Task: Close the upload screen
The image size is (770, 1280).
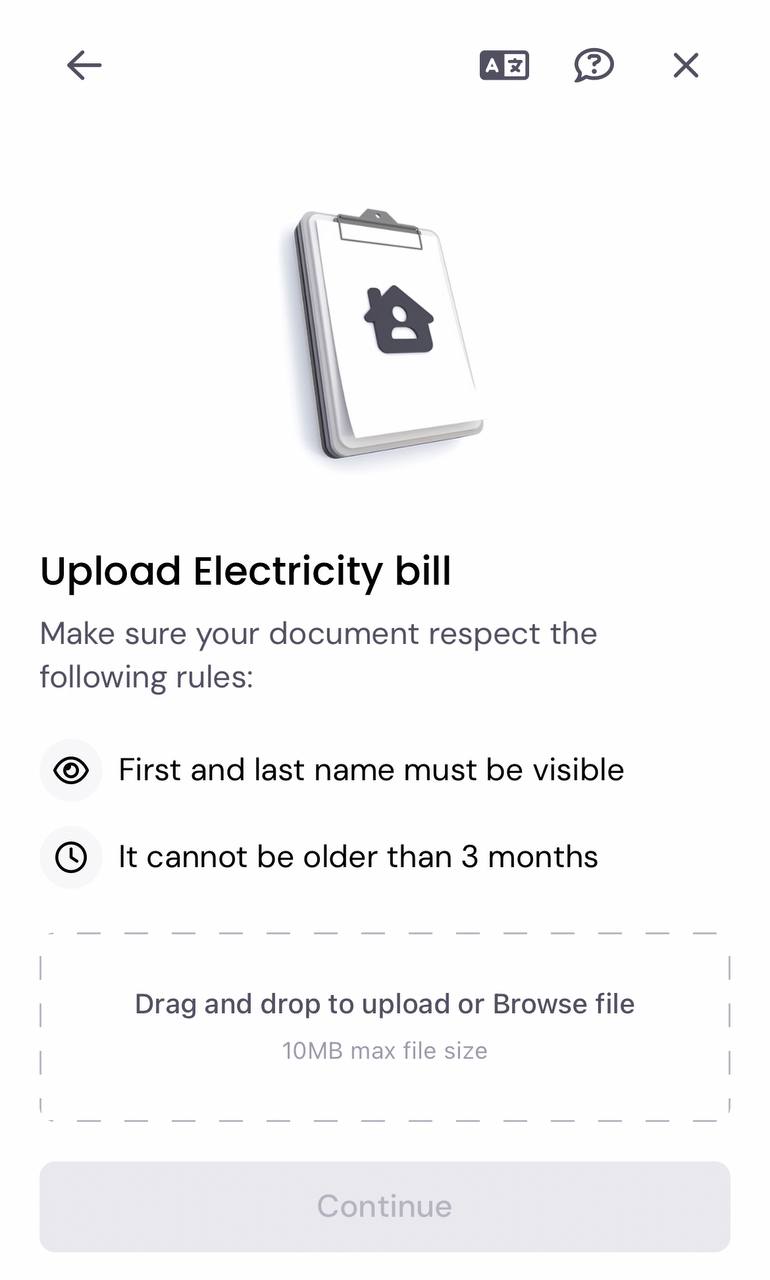Action: pos(686,66)
